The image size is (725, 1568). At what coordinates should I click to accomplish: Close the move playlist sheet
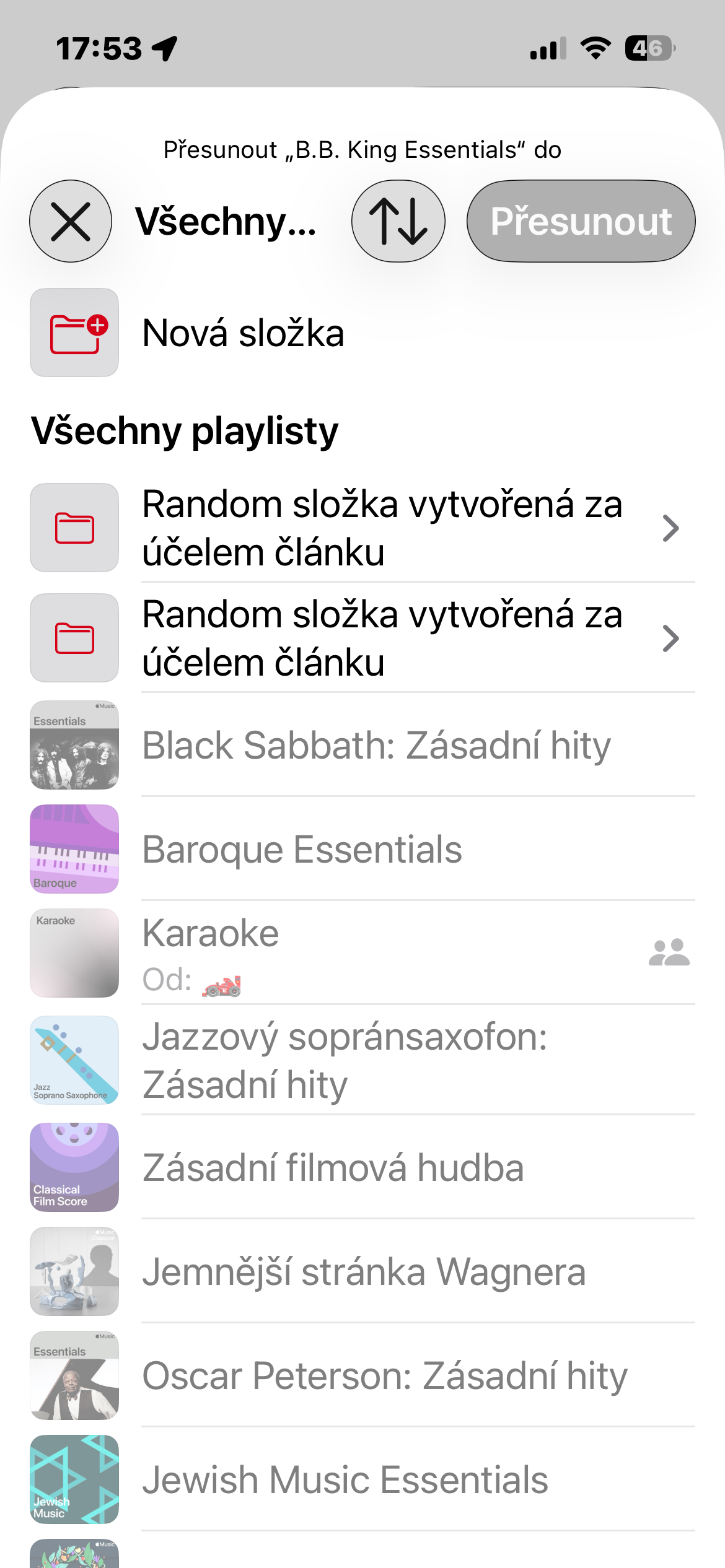(x=71, y=221)
